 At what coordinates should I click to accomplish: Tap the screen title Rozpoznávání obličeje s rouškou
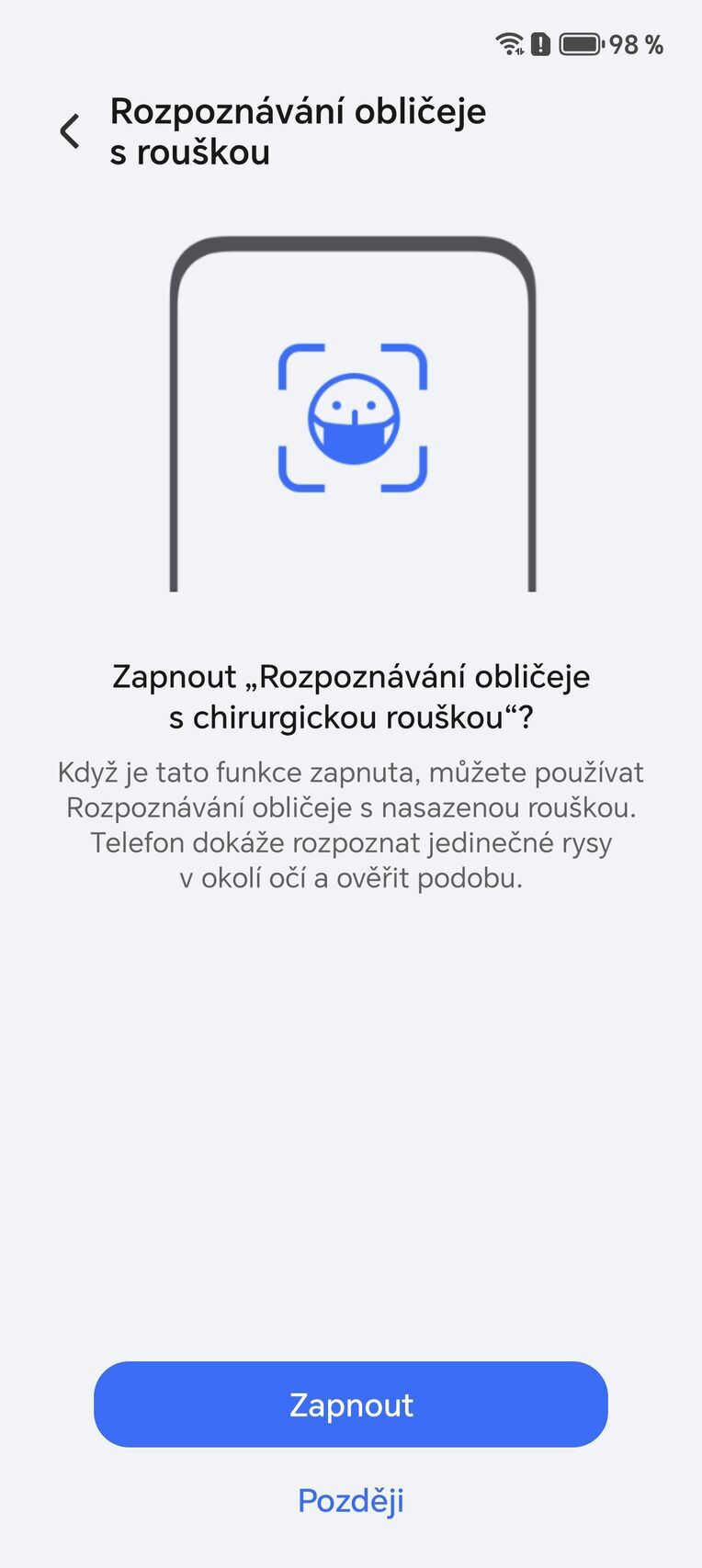tap(297, 131)
